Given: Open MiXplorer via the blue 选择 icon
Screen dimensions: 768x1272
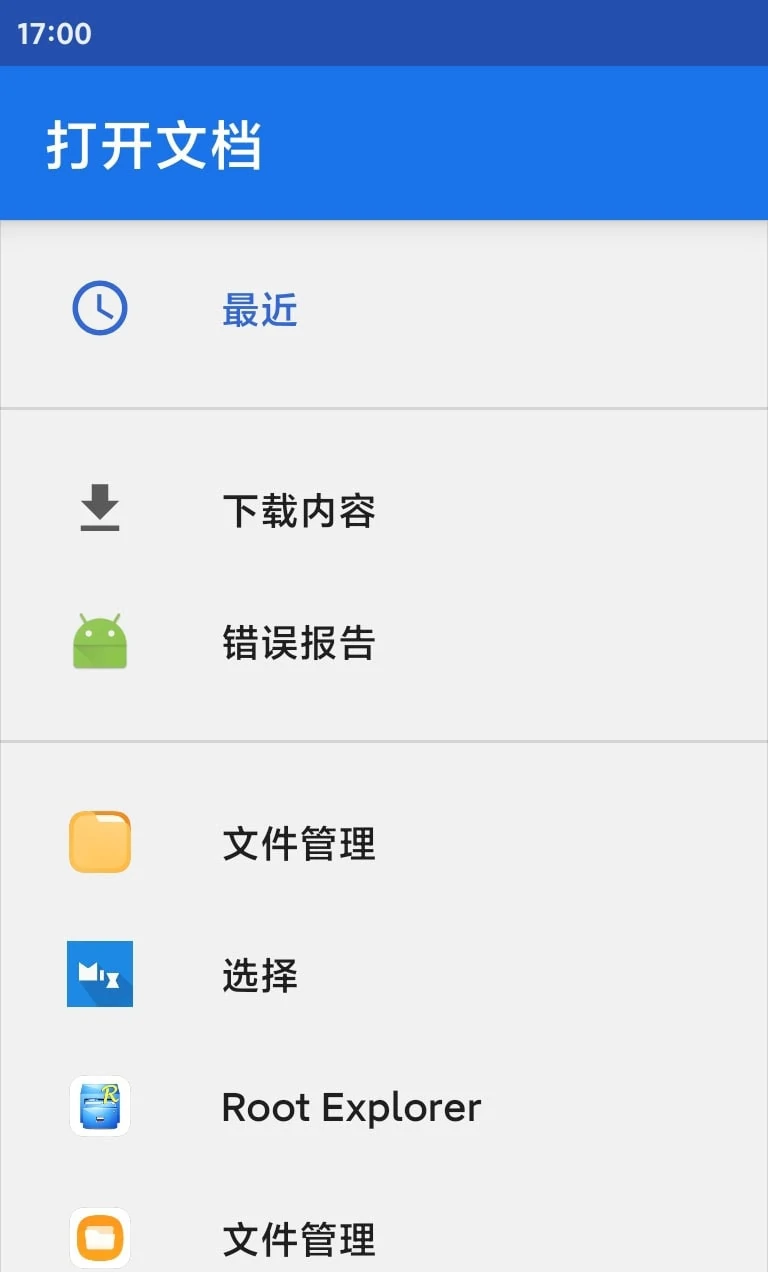Looking at the screenshot, I should pos(99,975).
